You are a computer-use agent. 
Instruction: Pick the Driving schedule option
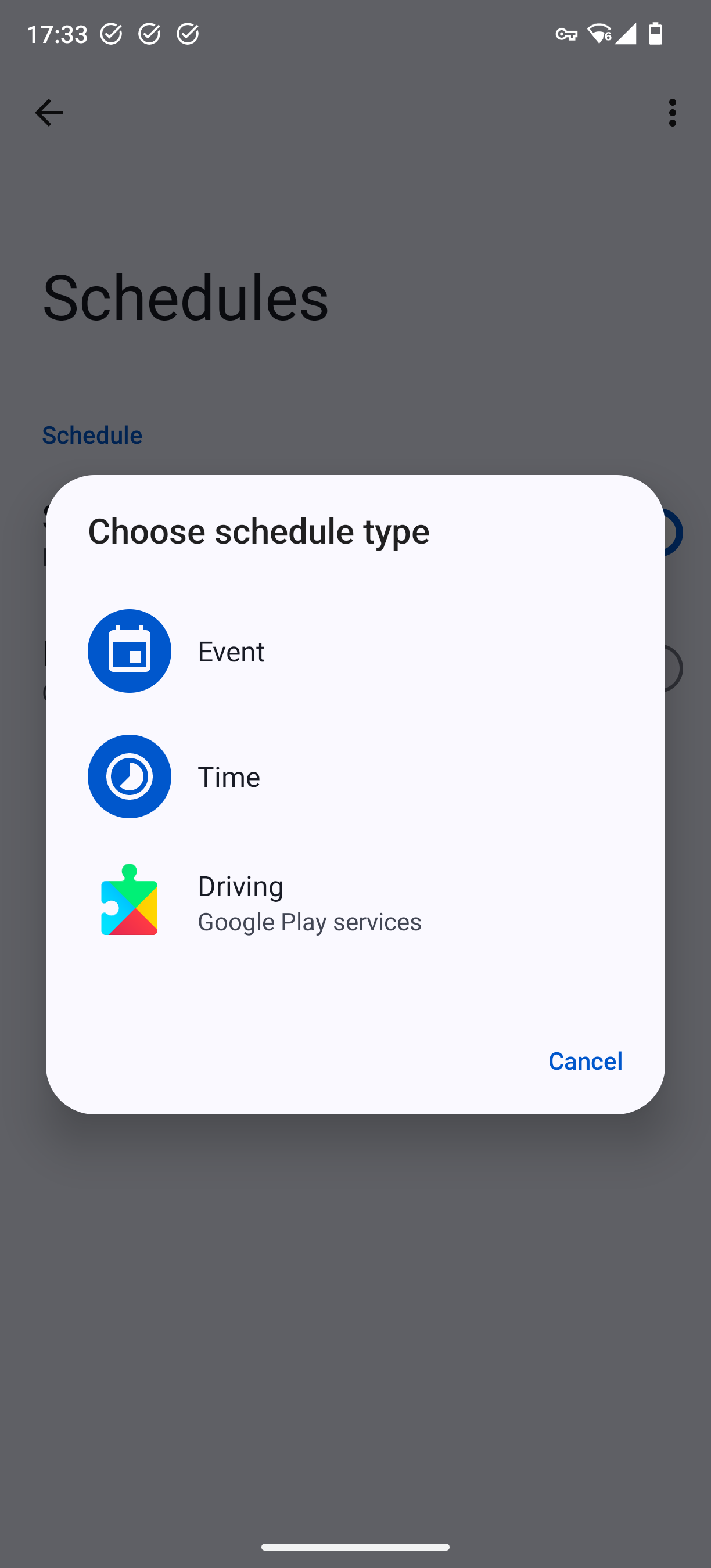355,901
